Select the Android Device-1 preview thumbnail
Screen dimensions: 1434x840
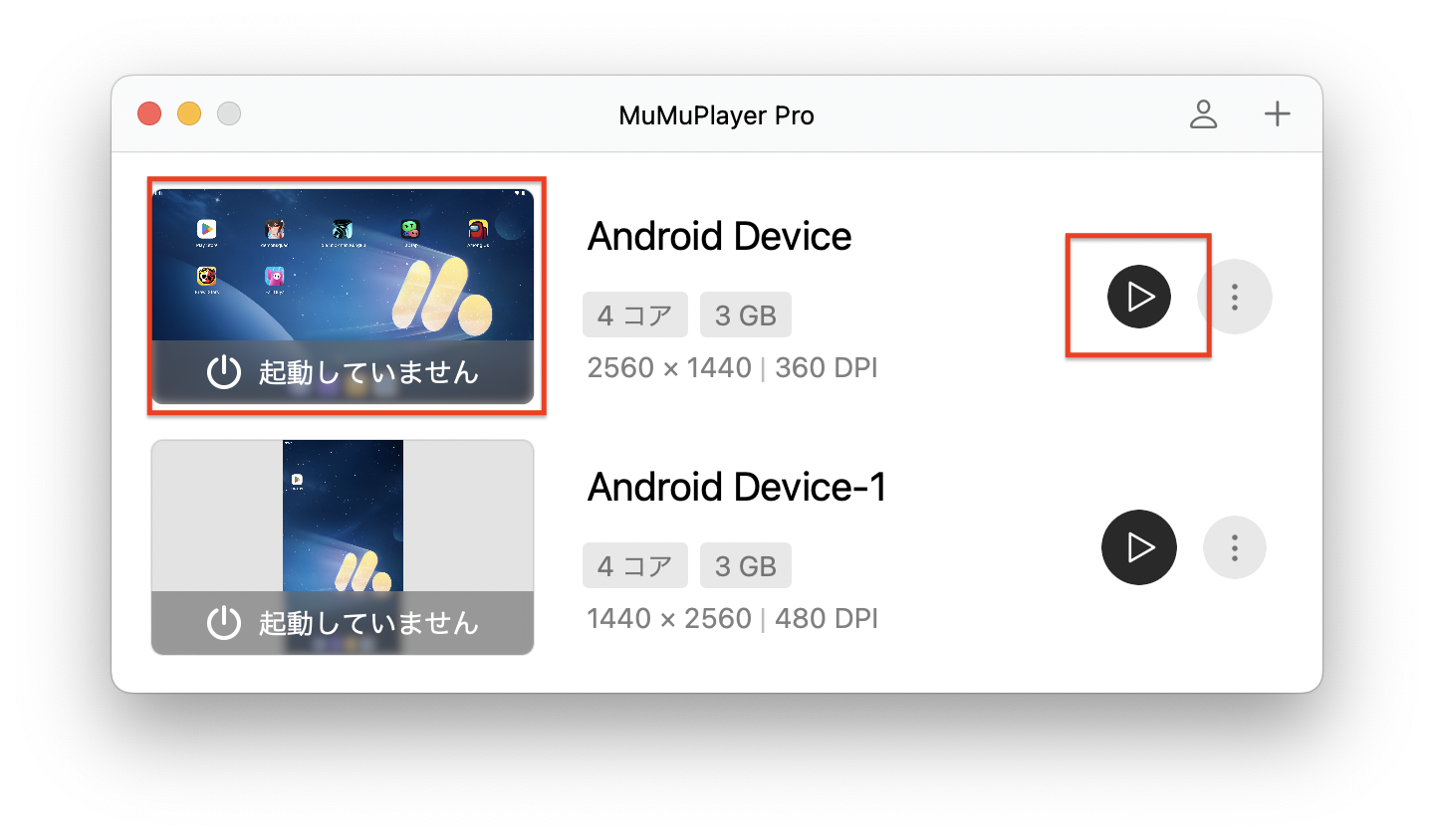click(343, 546)
